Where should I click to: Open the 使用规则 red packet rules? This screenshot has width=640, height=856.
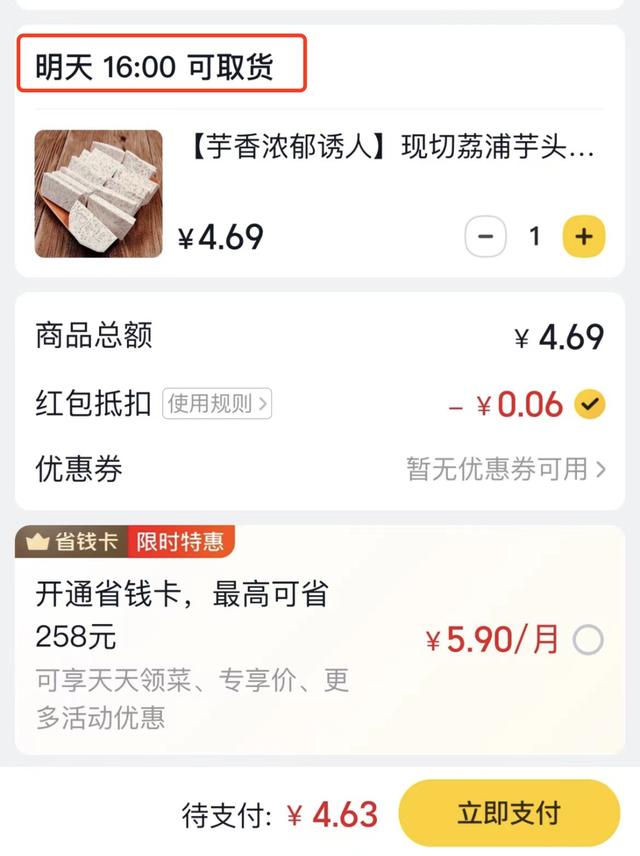pyautogui.click(x=217, y=404)
